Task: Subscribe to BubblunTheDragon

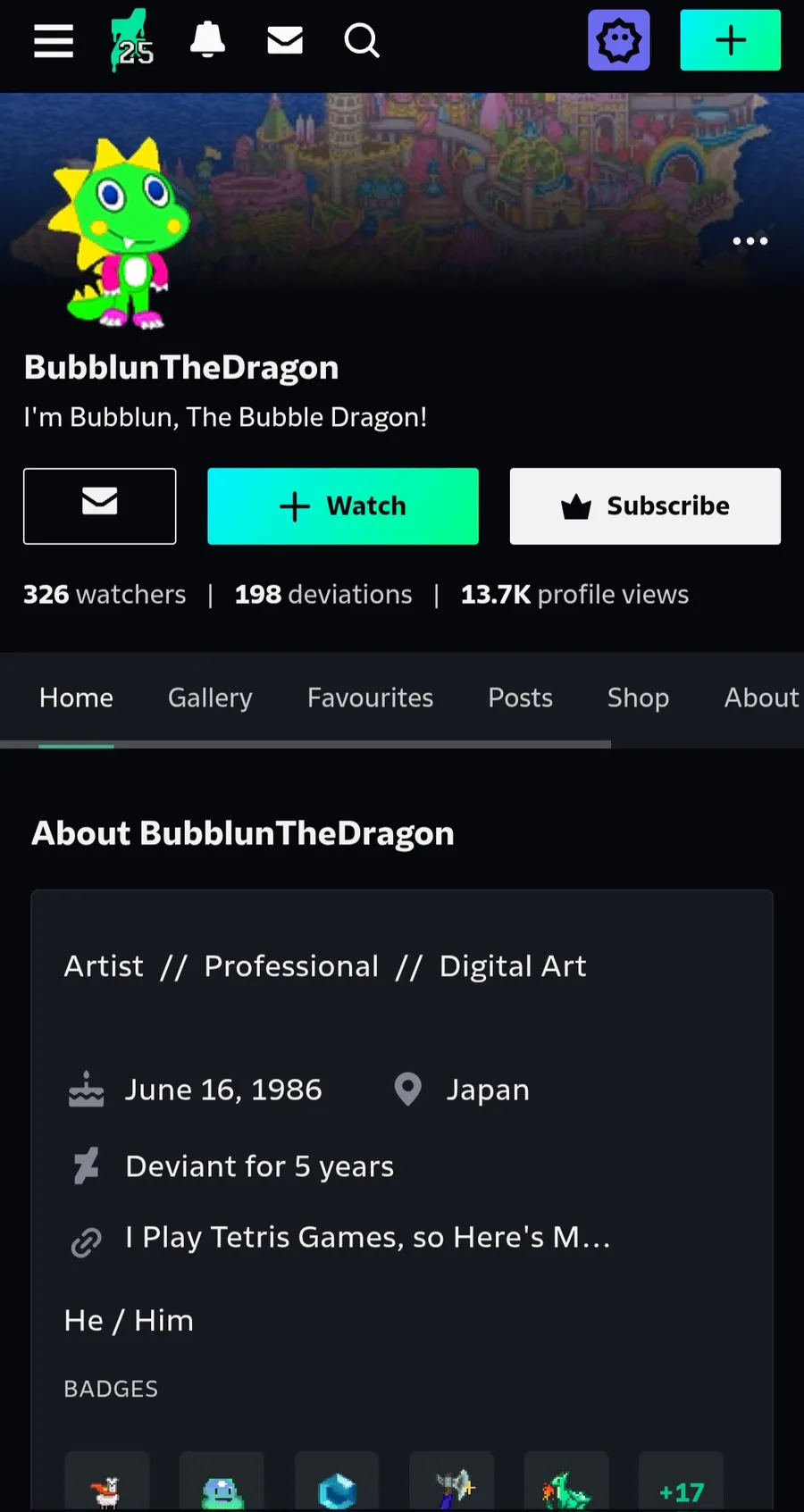Action: [645, 505]
